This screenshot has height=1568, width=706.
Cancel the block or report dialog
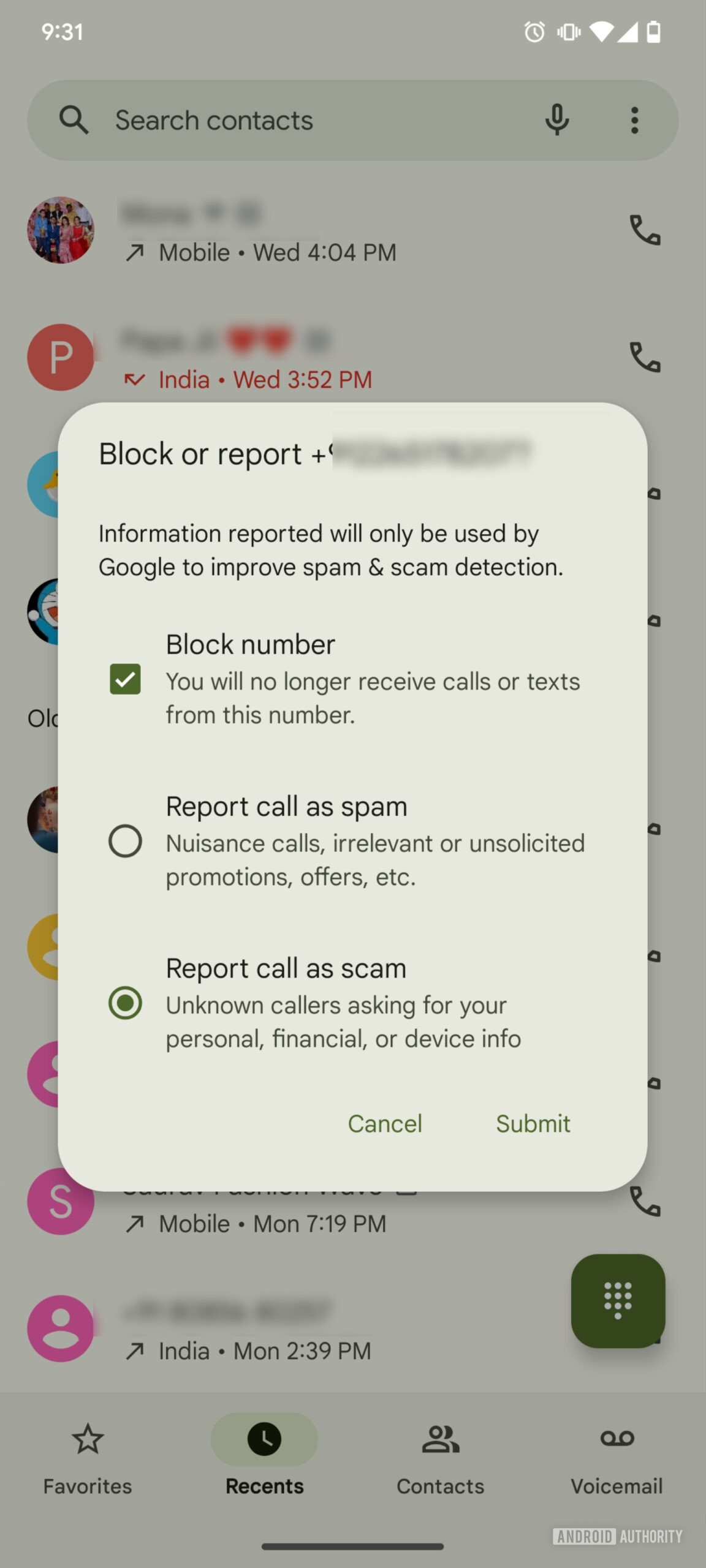tap(385, 1123)
